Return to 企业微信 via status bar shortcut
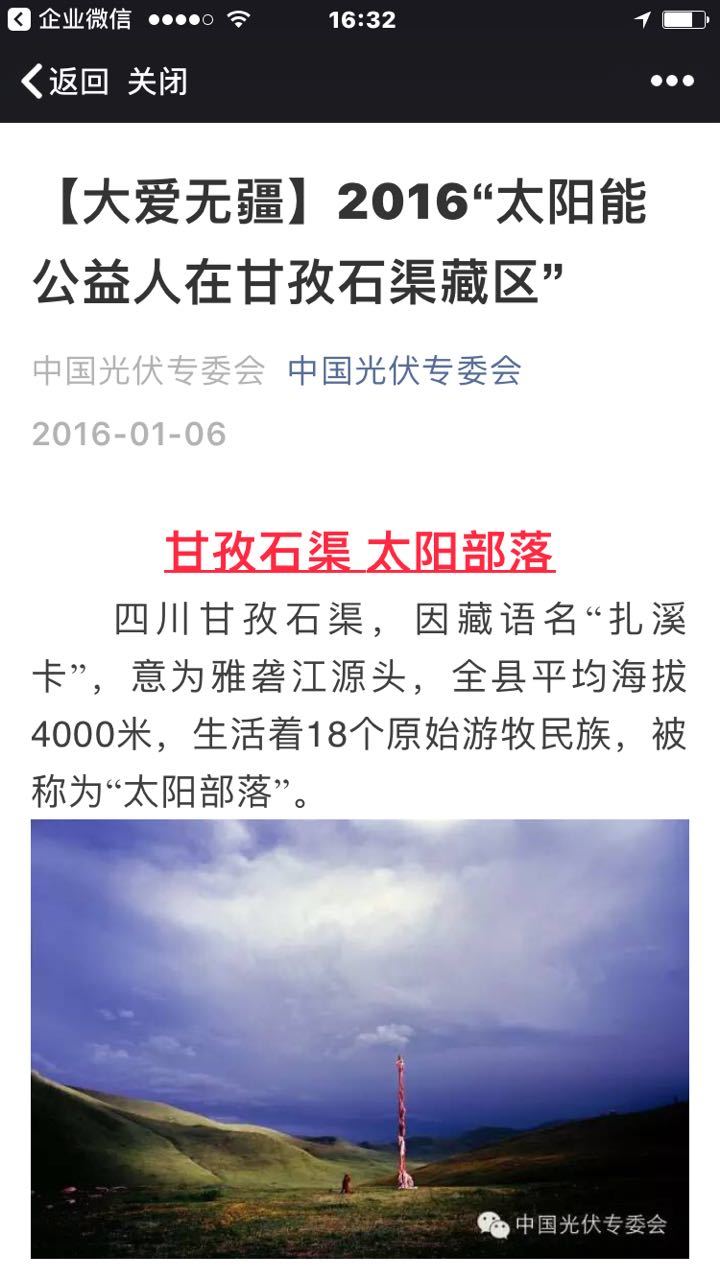Screen dimensions: 720x1280 [70, 19]
